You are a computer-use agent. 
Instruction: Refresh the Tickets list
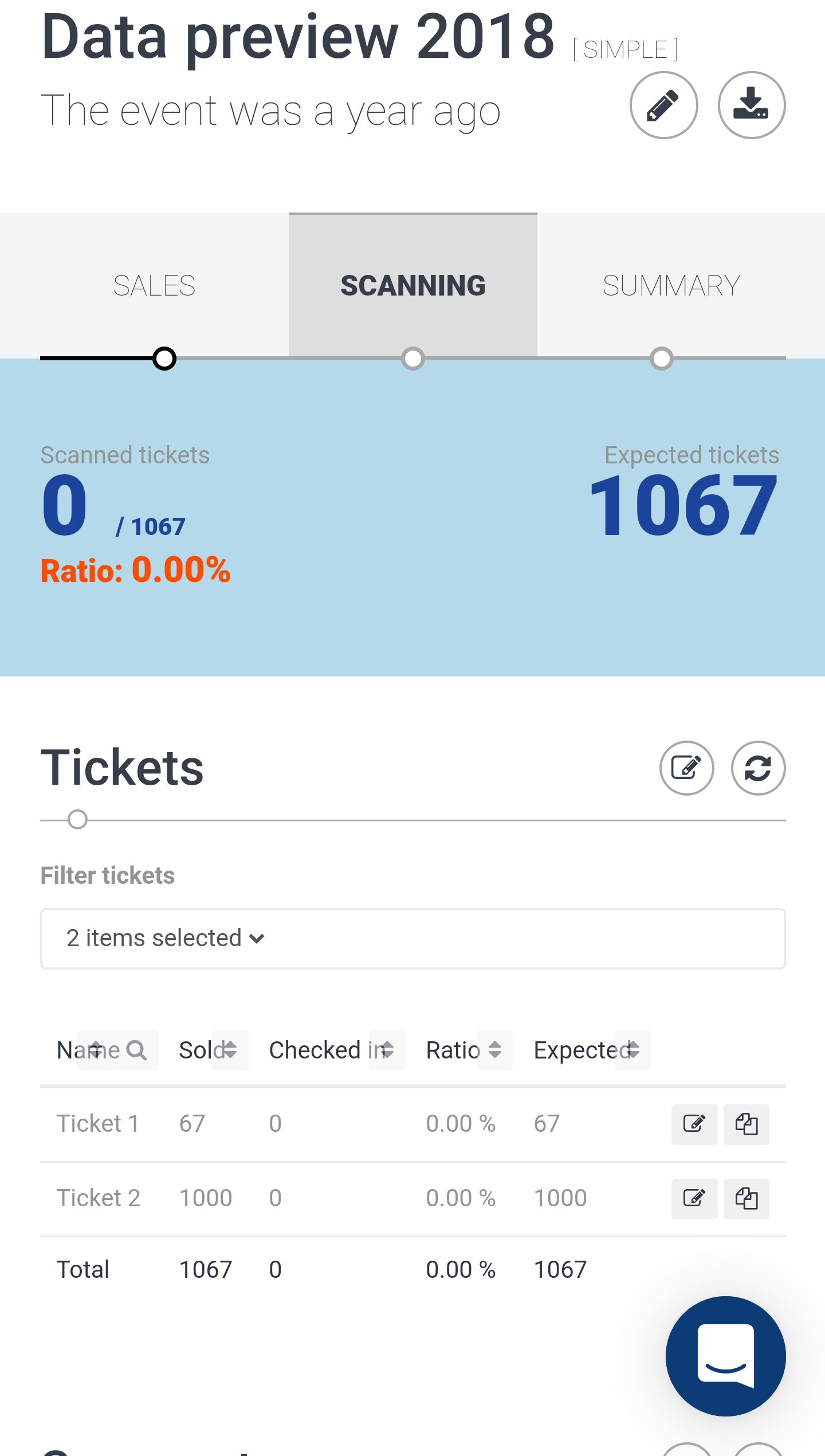pyautogui.click(x=758, y=768)
